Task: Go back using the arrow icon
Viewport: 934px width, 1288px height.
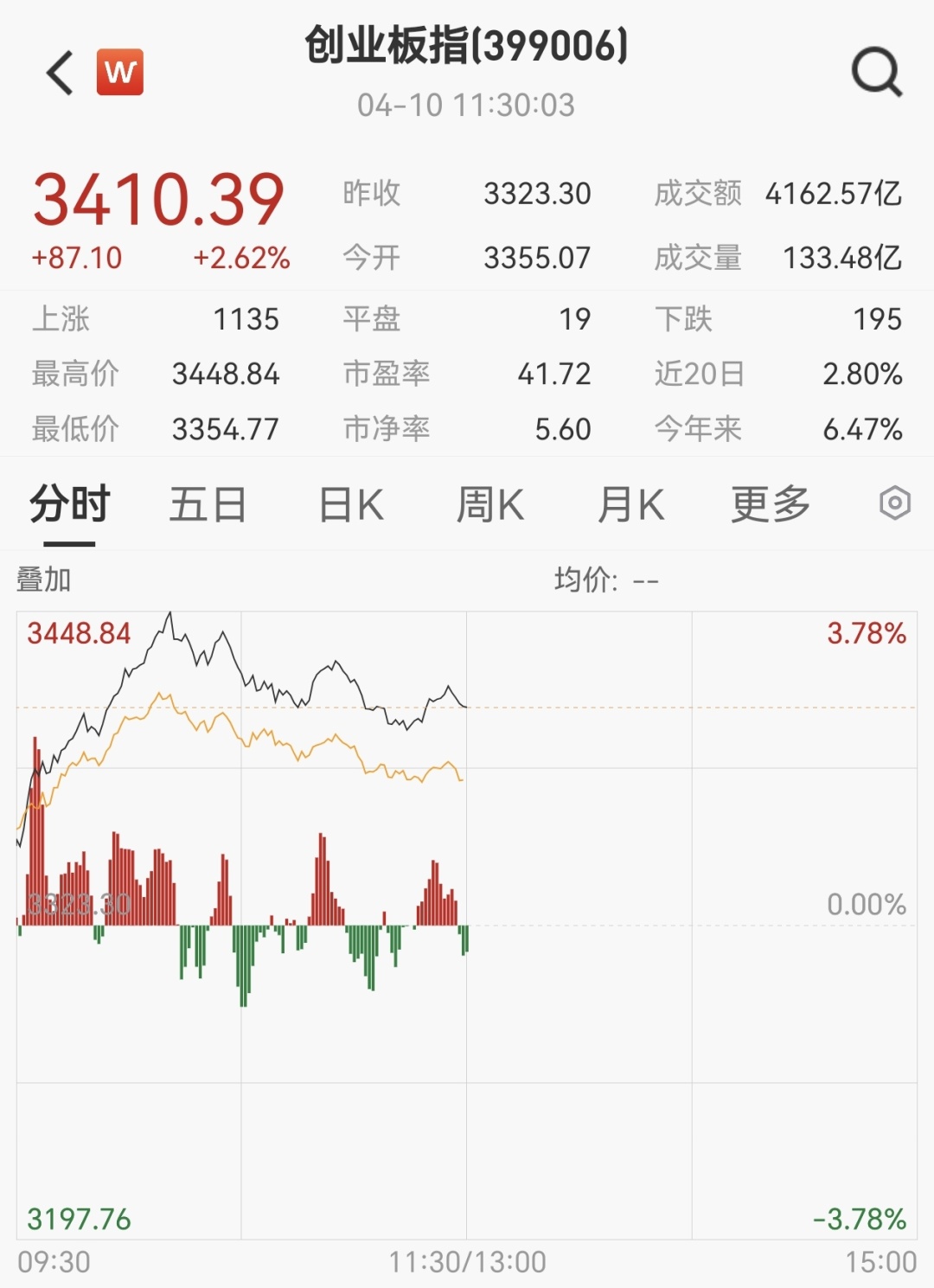Action: click(61, 73)
